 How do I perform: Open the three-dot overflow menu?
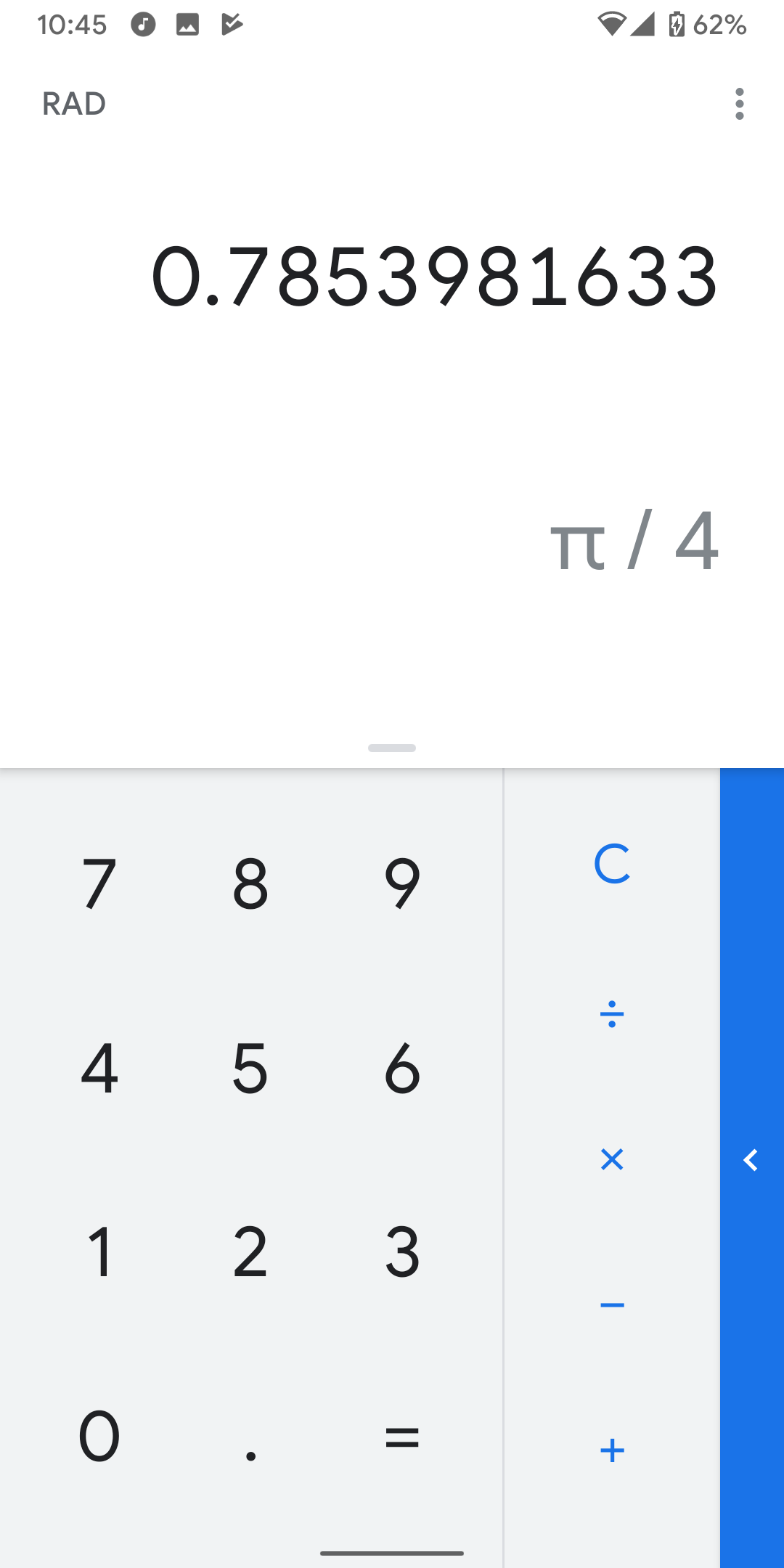click(x=739, y=104)
